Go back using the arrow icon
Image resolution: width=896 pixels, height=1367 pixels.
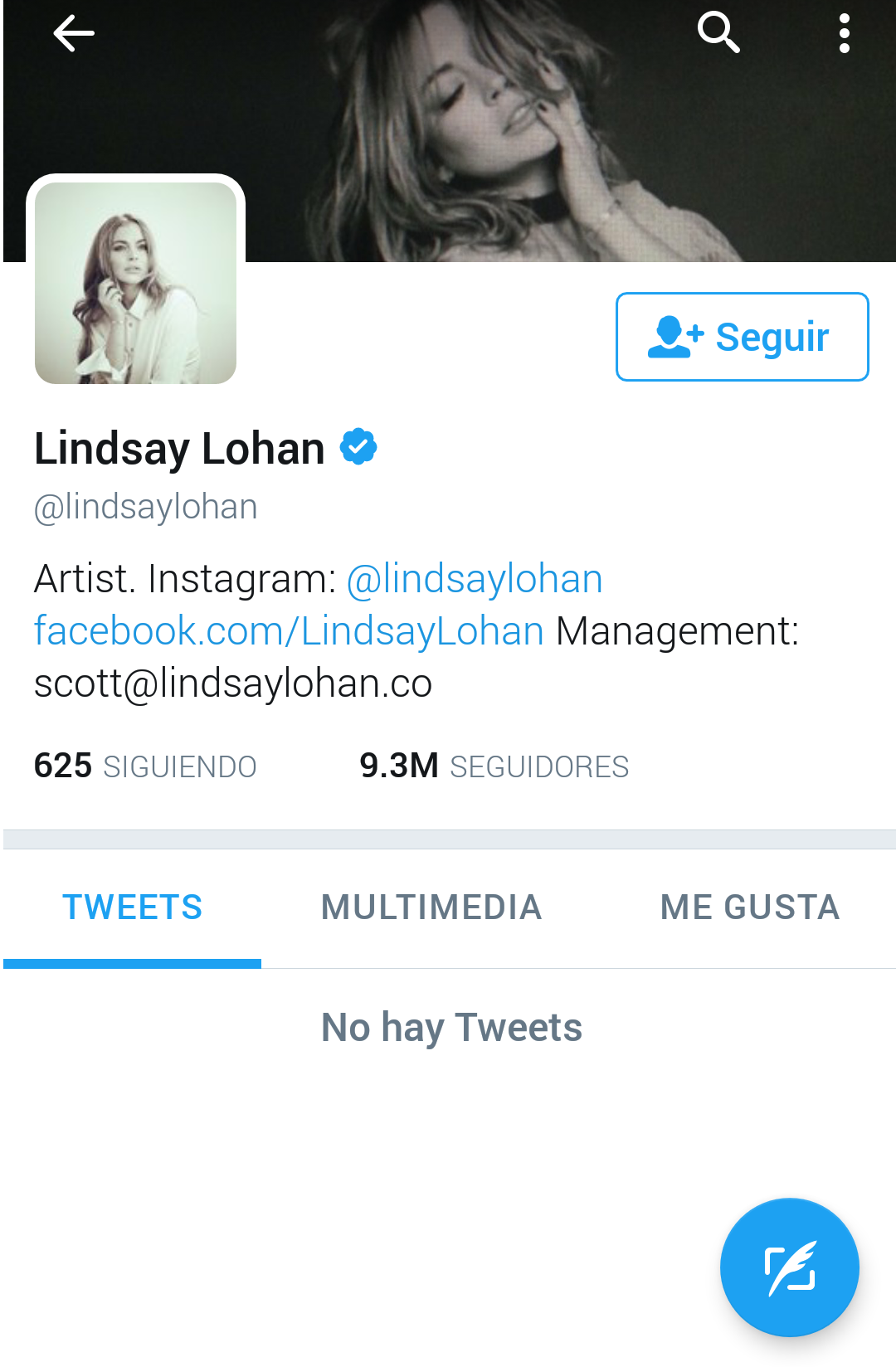73,34
